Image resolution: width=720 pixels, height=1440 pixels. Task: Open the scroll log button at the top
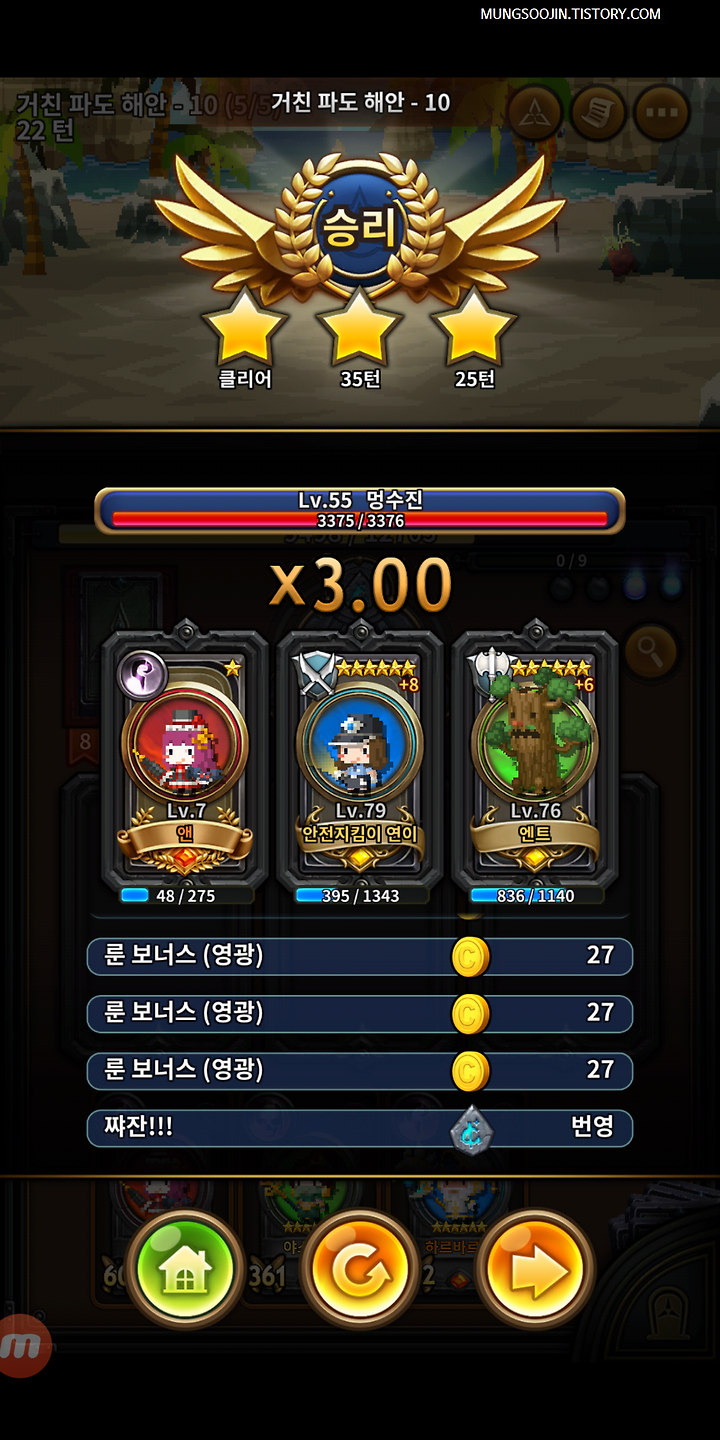[598, 113]
